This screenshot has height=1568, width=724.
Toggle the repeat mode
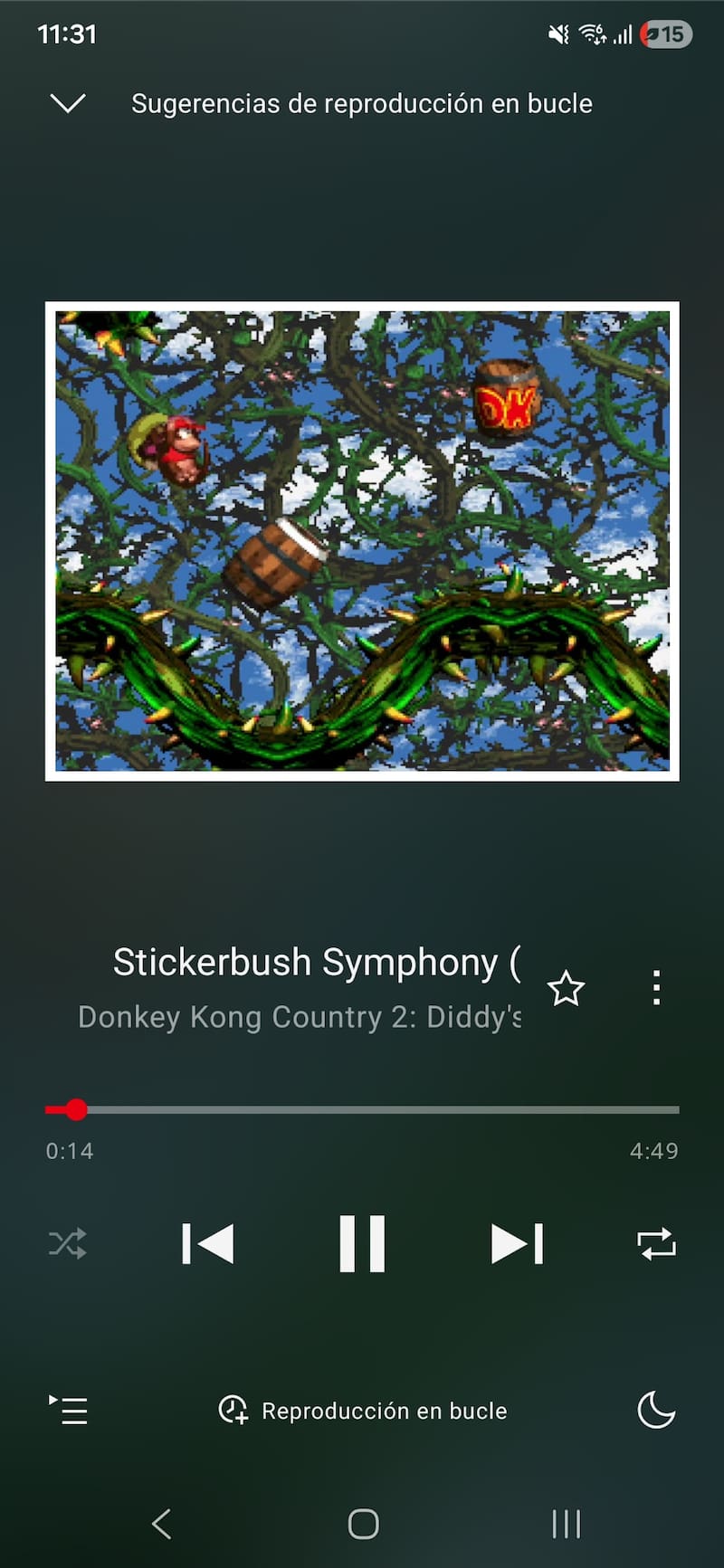point(656,1243)
